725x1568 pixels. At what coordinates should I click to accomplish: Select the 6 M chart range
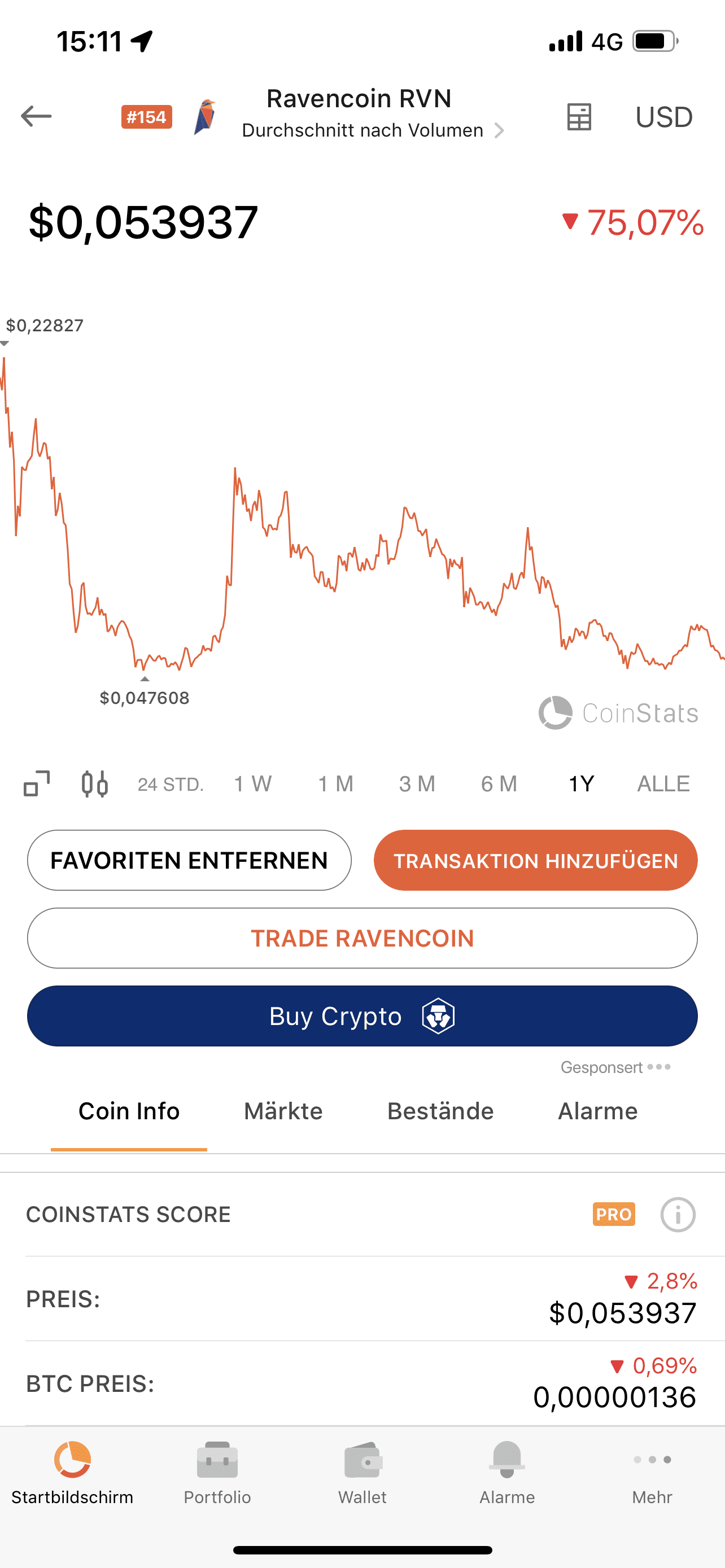(x=499, y=783)
